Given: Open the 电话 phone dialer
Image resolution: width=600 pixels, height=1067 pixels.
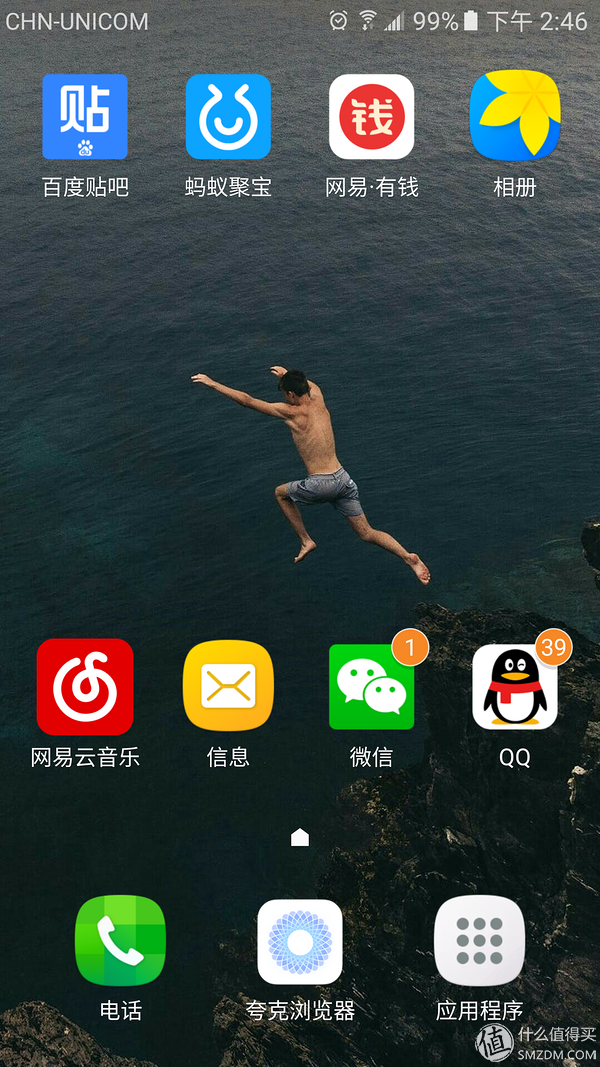Looking at the screenshot, I should [120, 941].
